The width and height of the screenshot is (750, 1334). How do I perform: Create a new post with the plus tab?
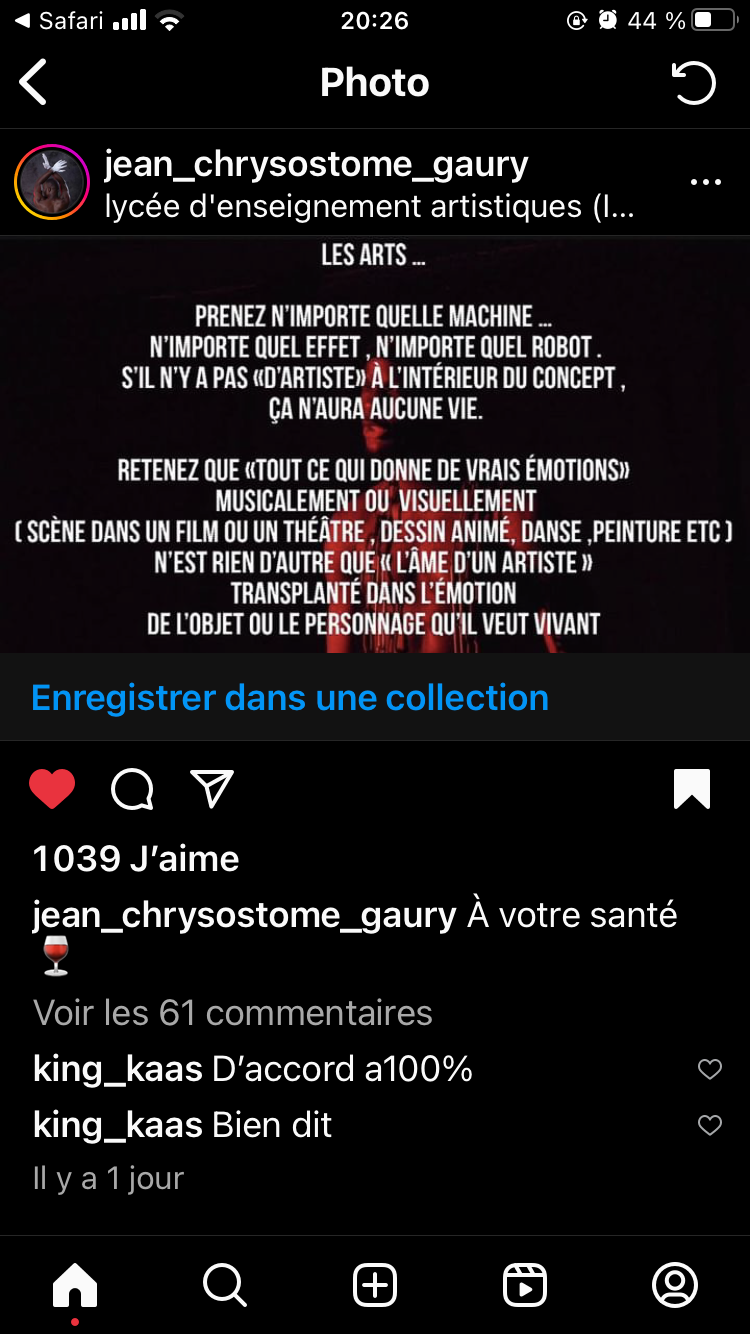pyautogui.click(x=375, y=1285)
